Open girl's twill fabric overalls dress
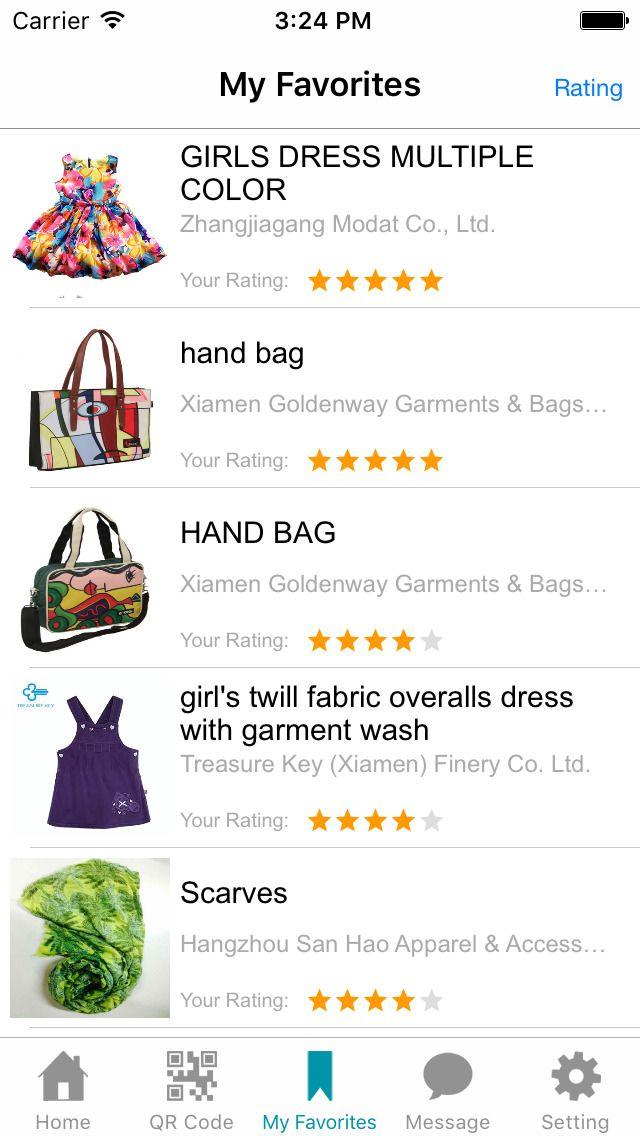The image size is (640, 1136). point(376,713)
